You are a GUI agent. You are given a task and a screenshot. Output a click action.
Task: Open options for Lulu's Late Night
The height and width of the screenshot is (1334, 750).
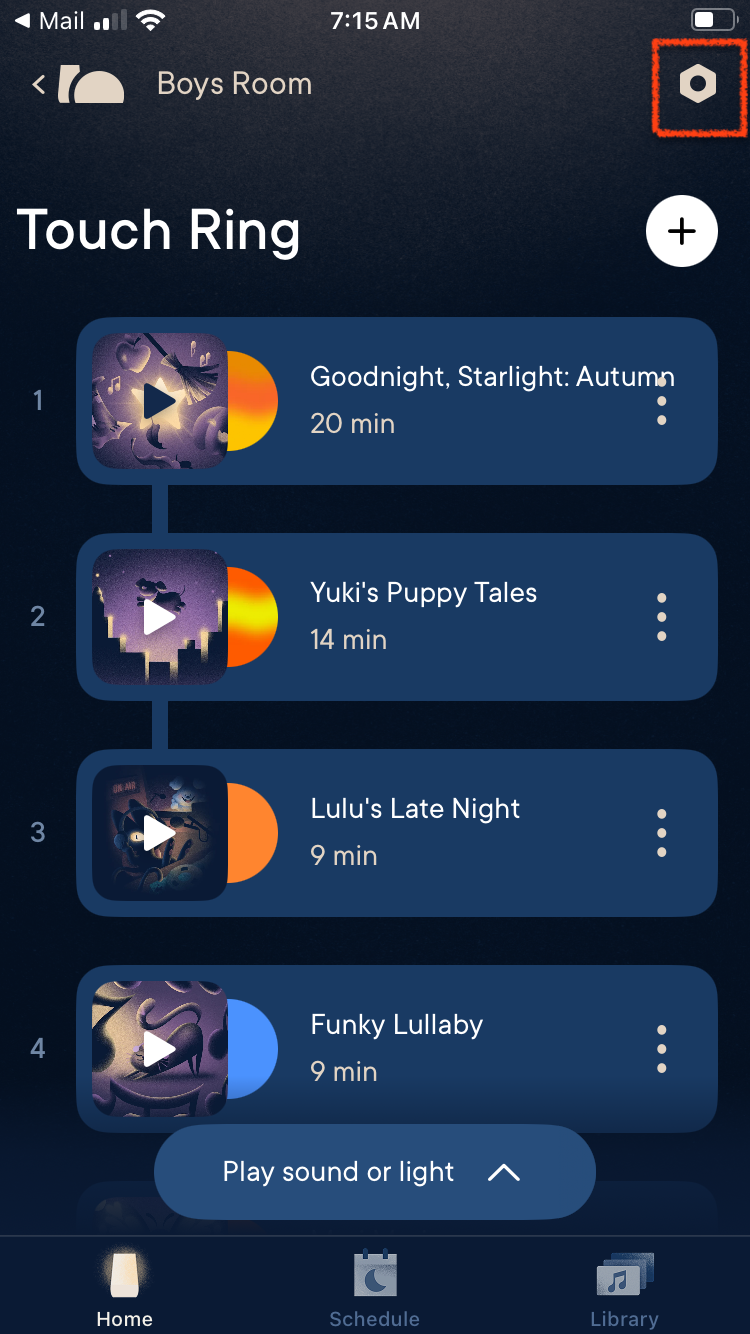[661, 833]
